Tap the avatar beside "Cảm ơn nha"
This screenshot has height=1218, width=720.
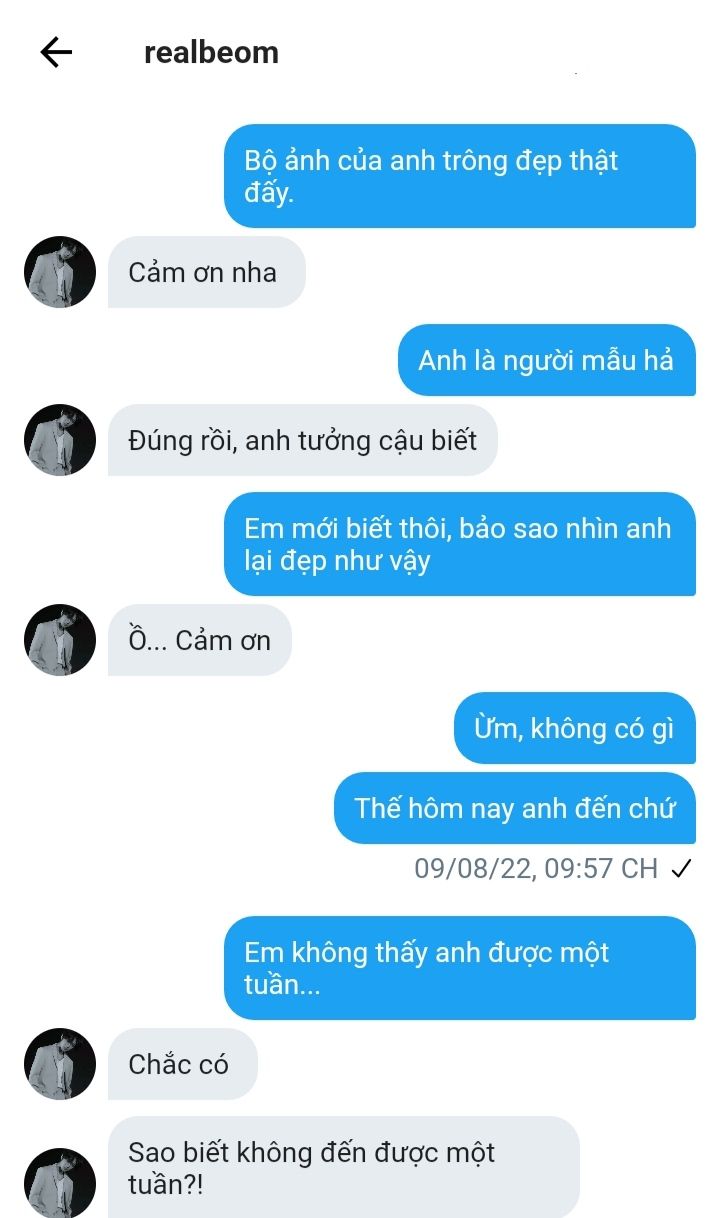[60, 272]
